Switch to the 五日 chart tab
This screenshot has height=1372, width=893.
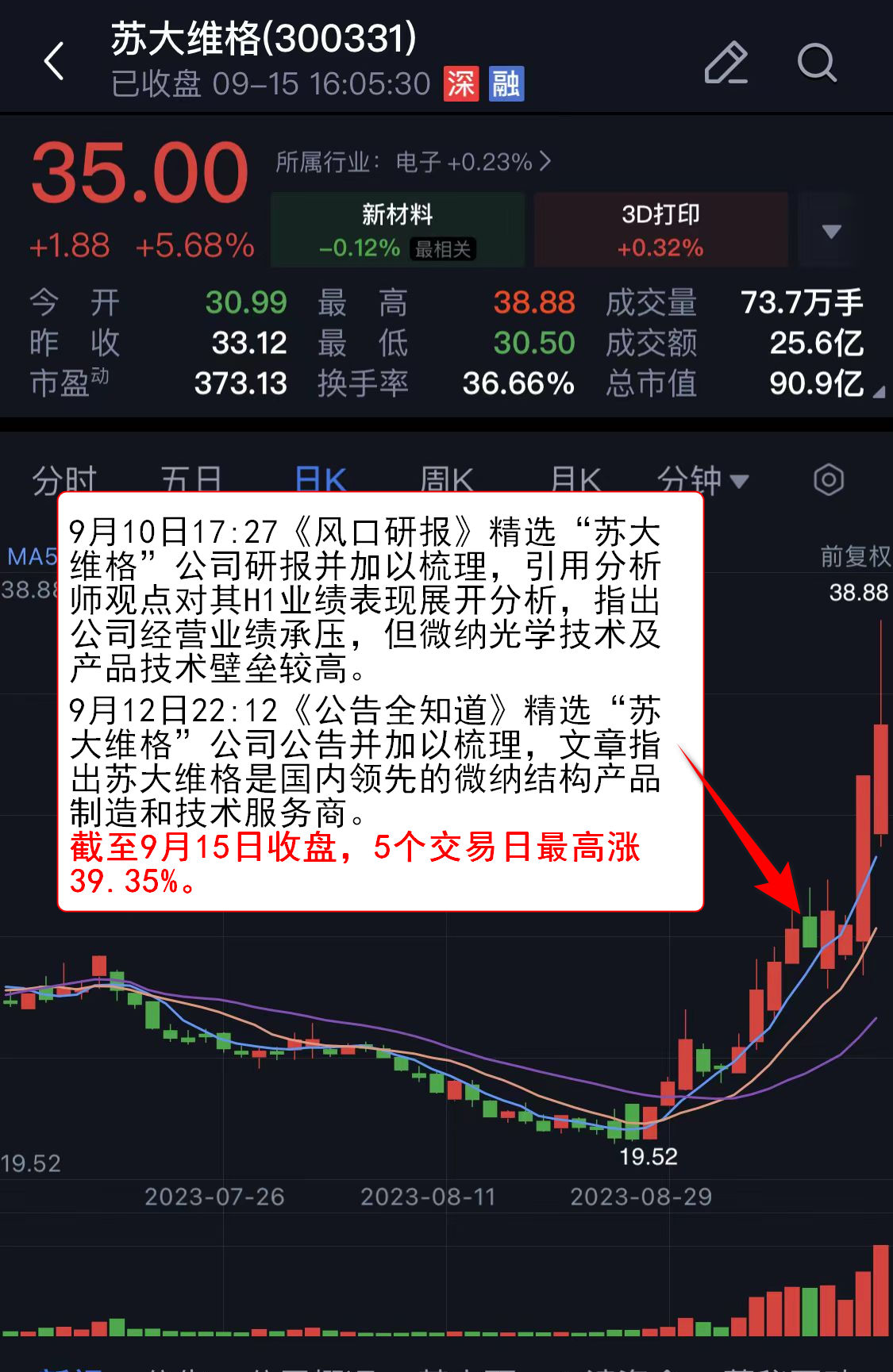point(191,479)
